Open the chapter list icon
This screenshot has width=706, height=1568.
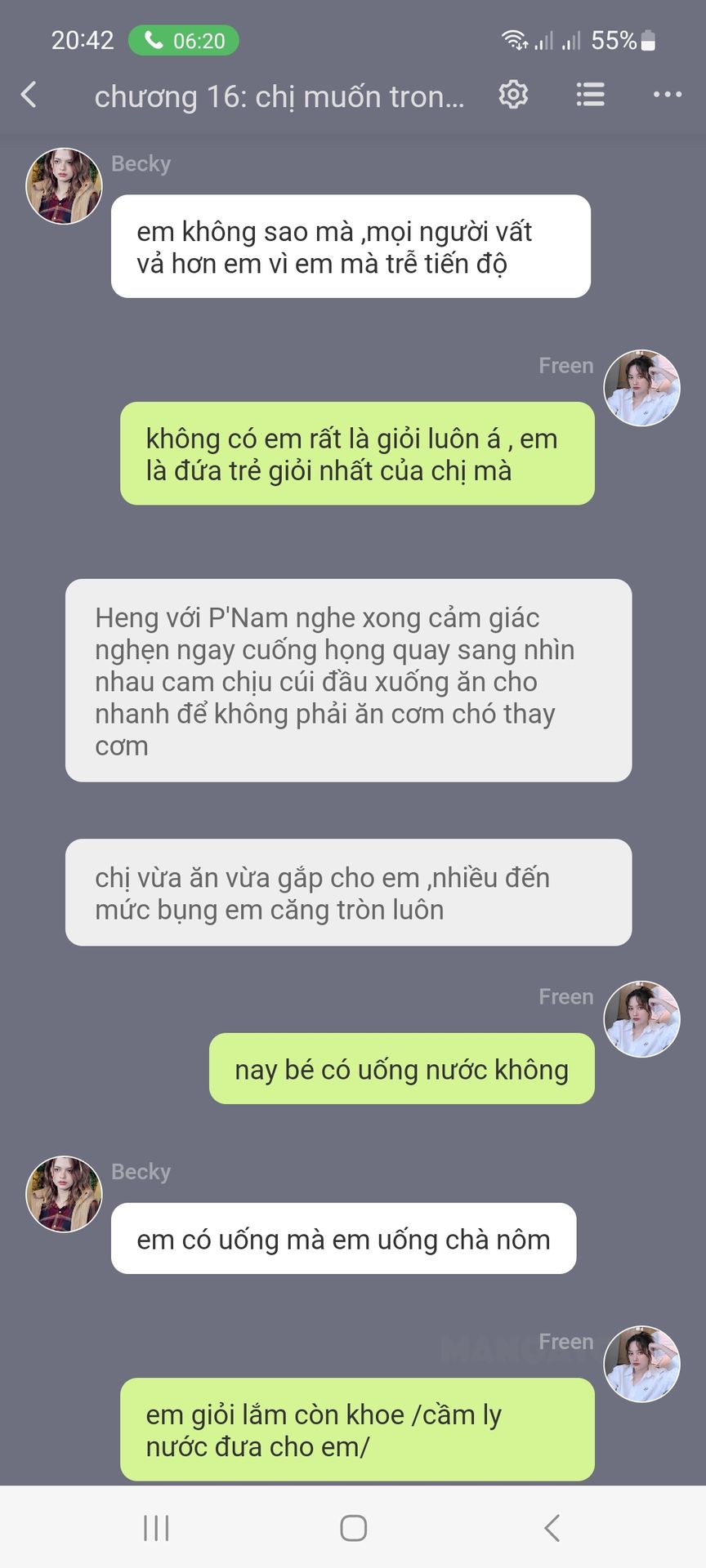(x=590, y=95)
